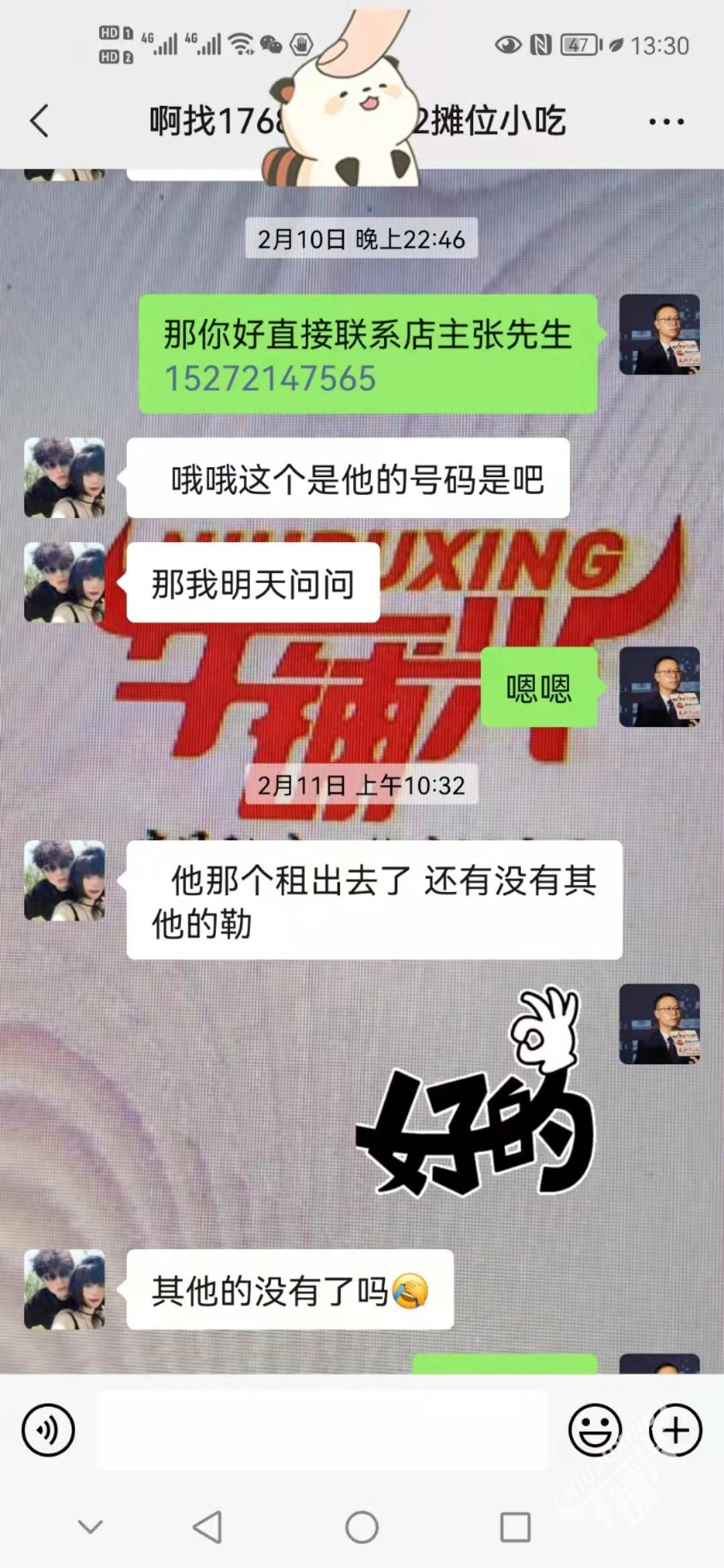This screenshot has height=1568, width=724.
Task: Tap the phone number 15272147565 link
Action: tap(270, 379)
